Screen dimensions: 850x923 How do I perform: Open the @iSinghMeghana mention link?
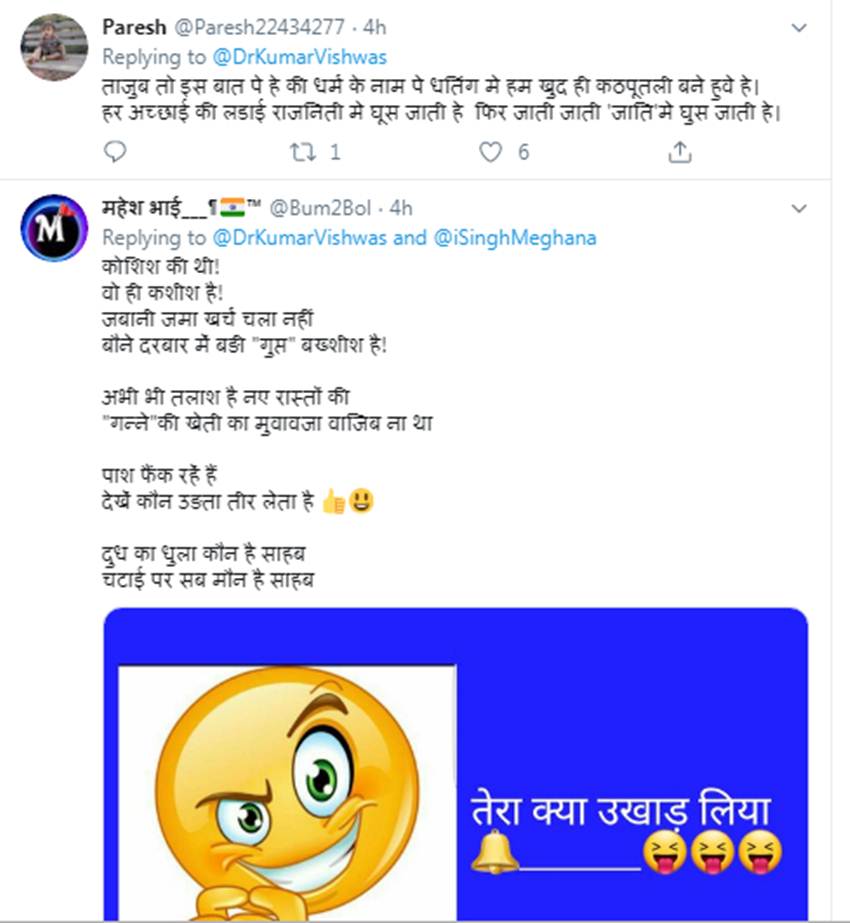point(515,238)
